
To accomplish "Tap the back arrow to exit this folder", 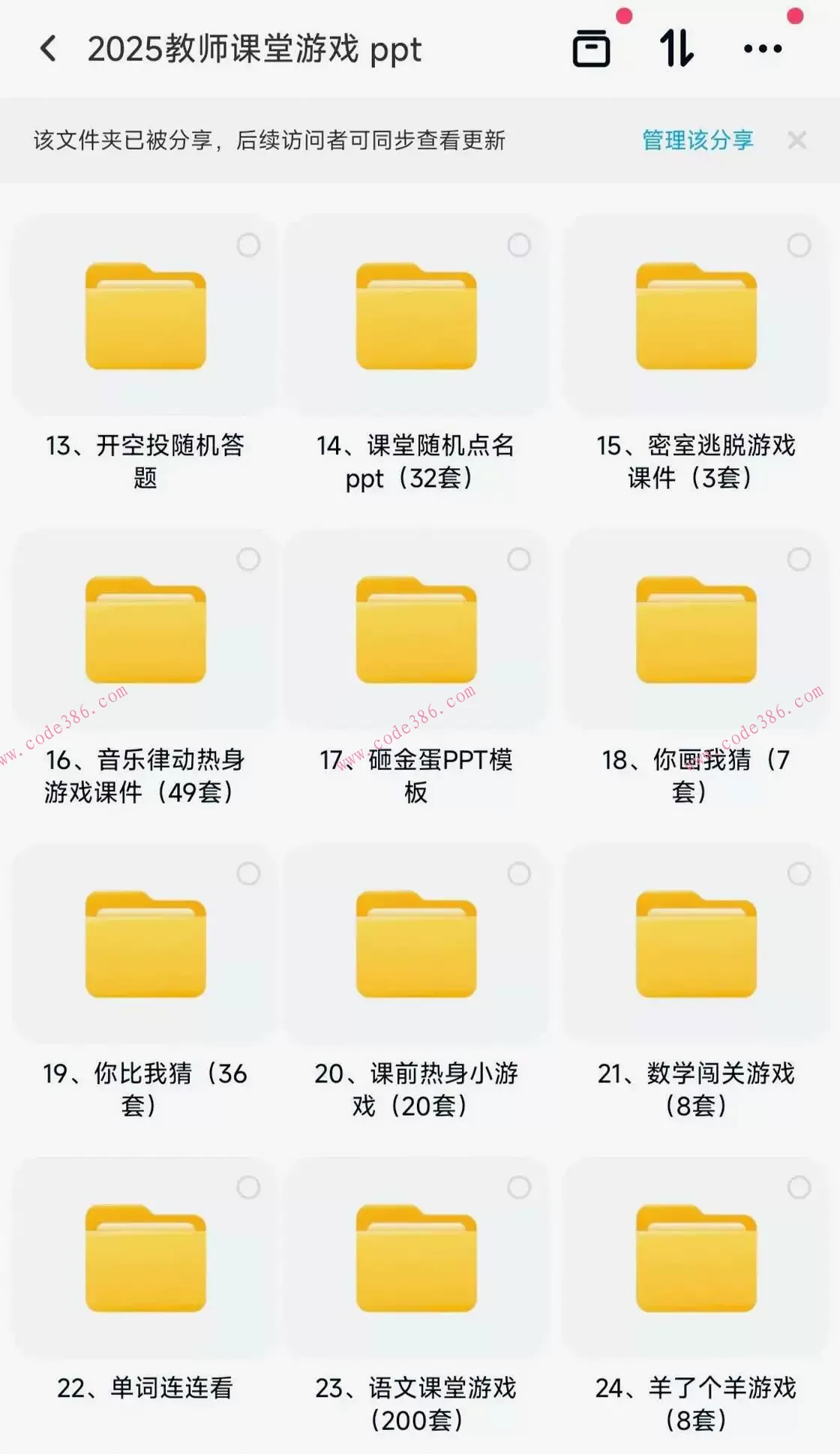I will pos(48,48).
